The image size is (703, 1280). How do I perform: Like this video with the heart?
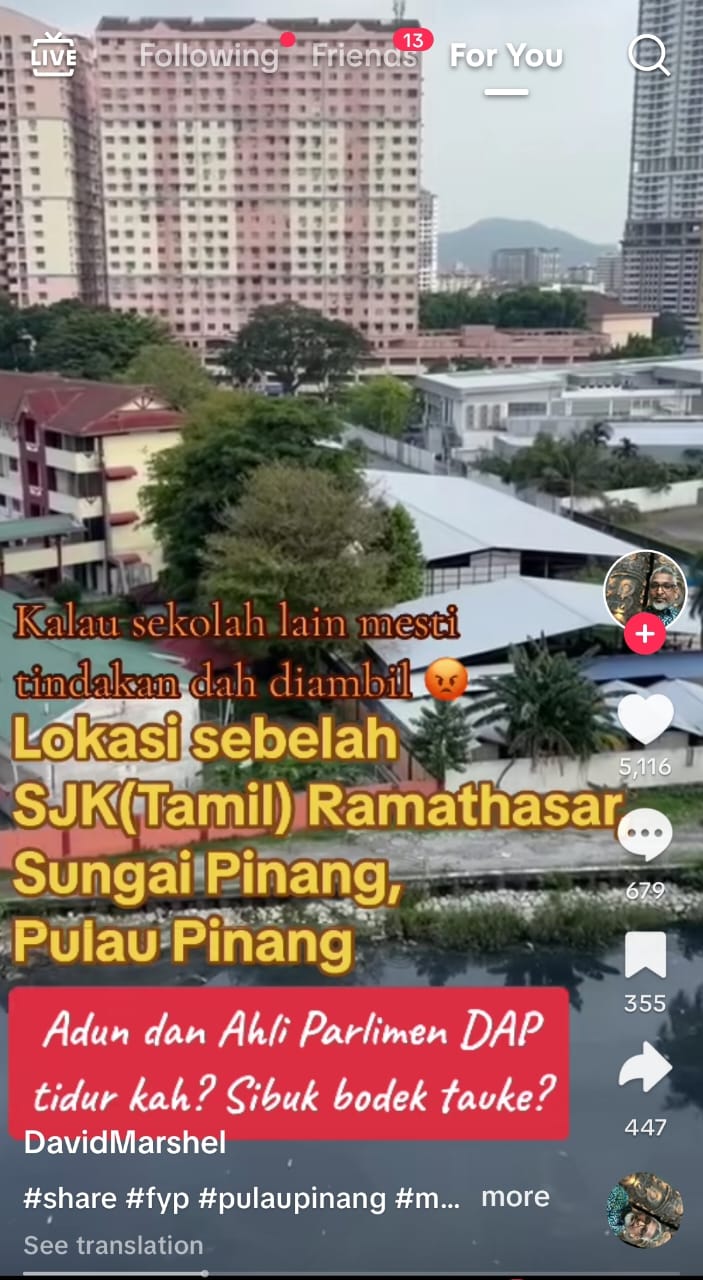(645, 720)
